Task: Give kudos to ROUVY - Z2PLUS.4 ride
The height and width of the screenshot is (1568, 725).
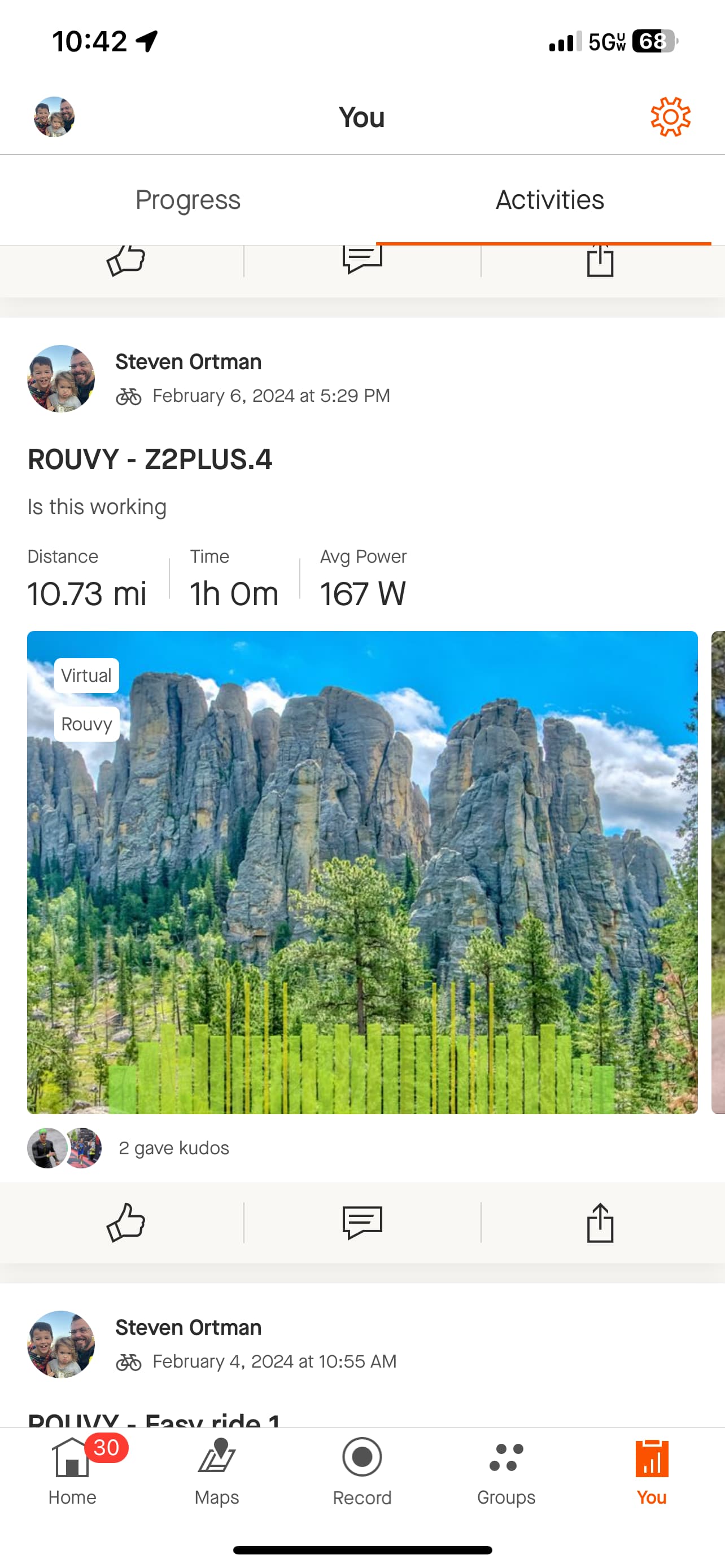Action: tap(125, 1222)
